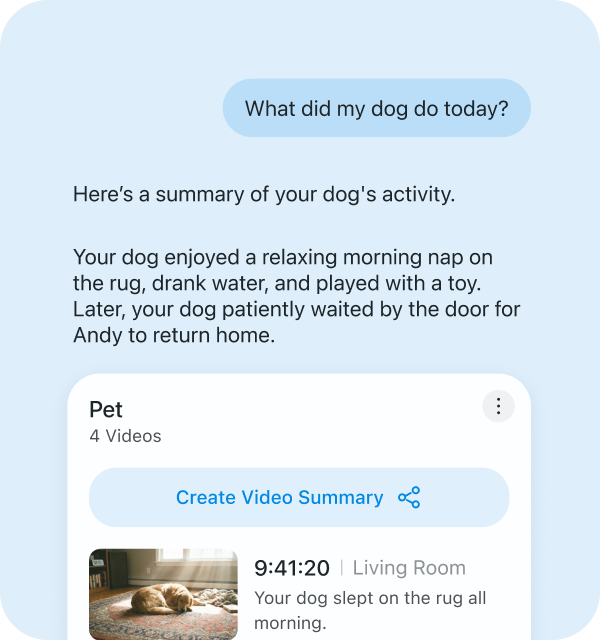
Task: Open the 9:41:20 Living Room video
Action: pyautogui.click(x=163, y=594)
